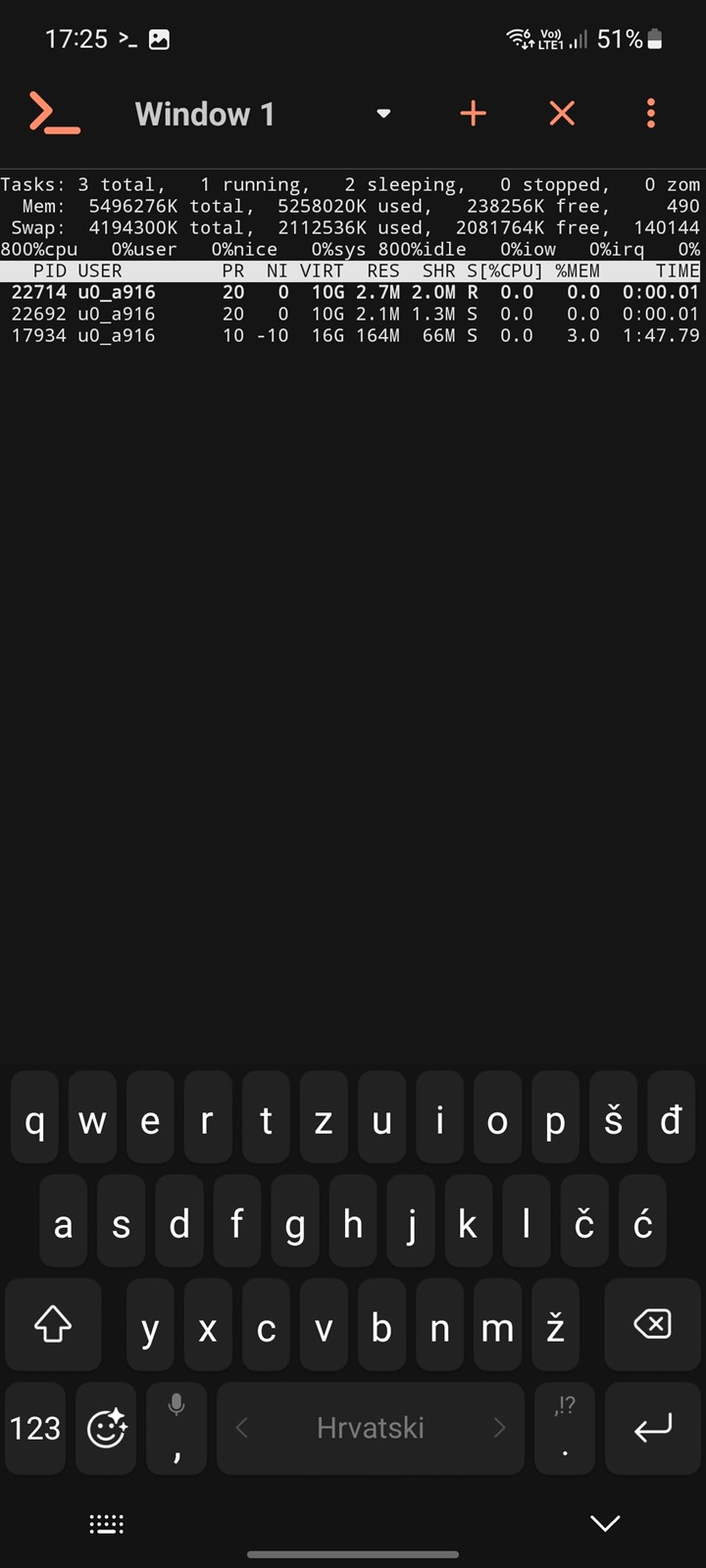Hit the backspace key
This screenshot has width=706, height=1568.
651,1324
